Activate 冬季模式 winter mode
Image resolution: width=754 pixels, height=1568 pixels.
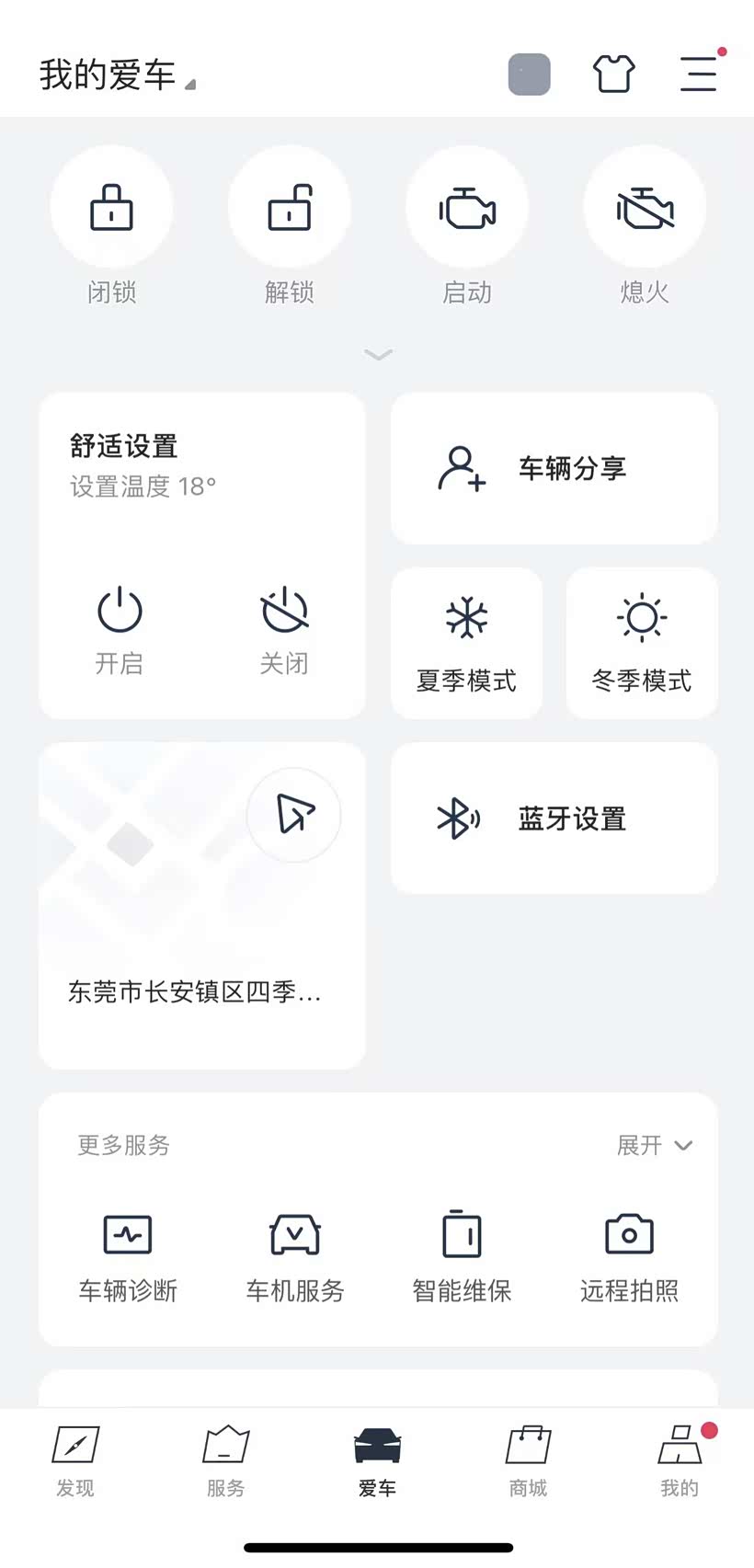(x=641, y=643)
